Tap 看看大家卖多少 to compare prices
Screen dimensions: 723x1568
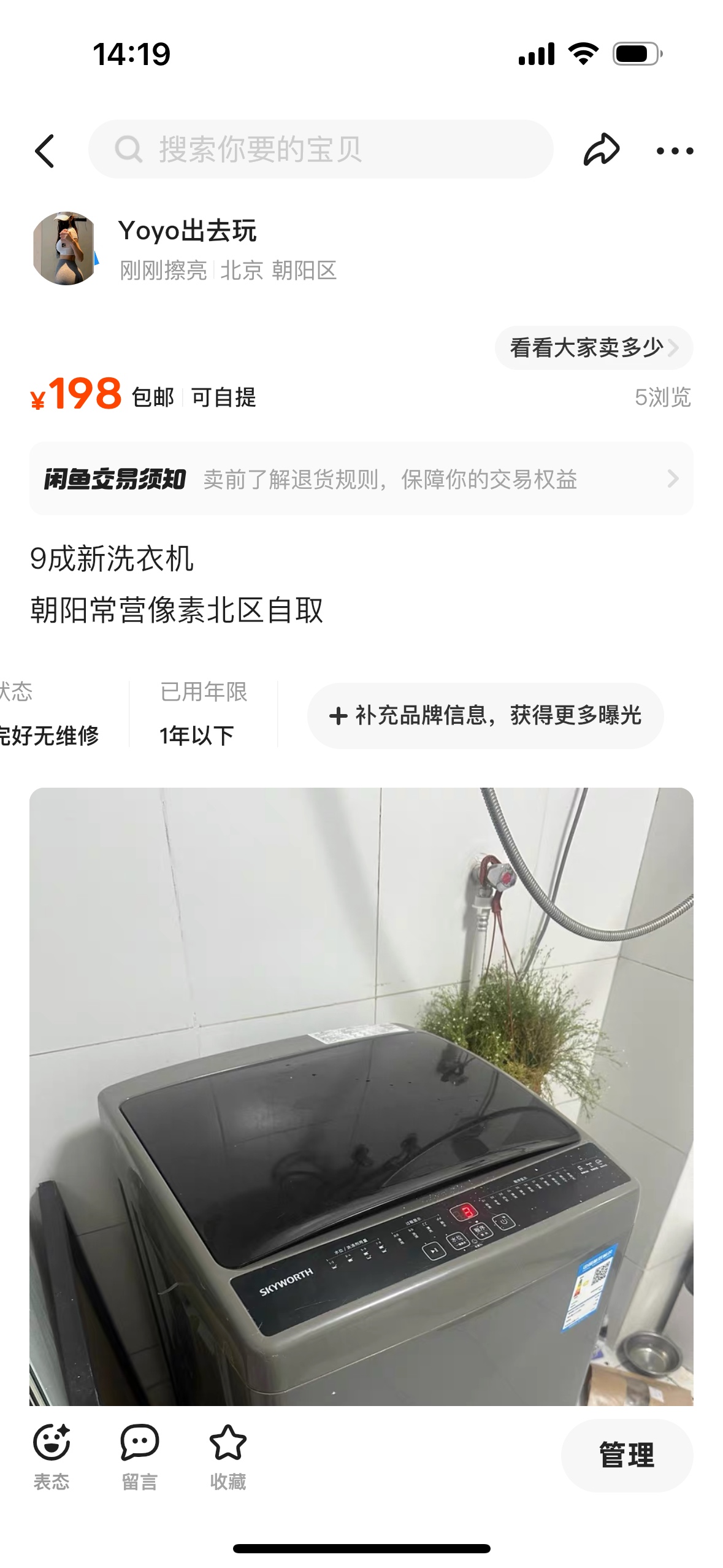coord(593,348)
